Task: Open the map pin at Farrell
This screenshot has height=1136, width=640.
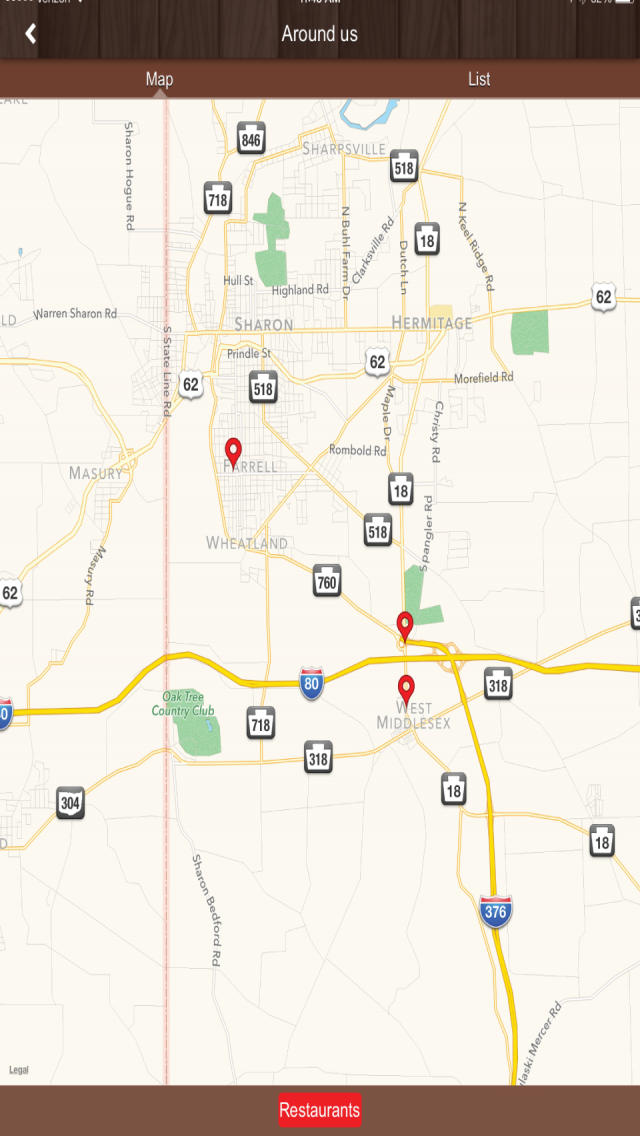Action: (233, 452)
